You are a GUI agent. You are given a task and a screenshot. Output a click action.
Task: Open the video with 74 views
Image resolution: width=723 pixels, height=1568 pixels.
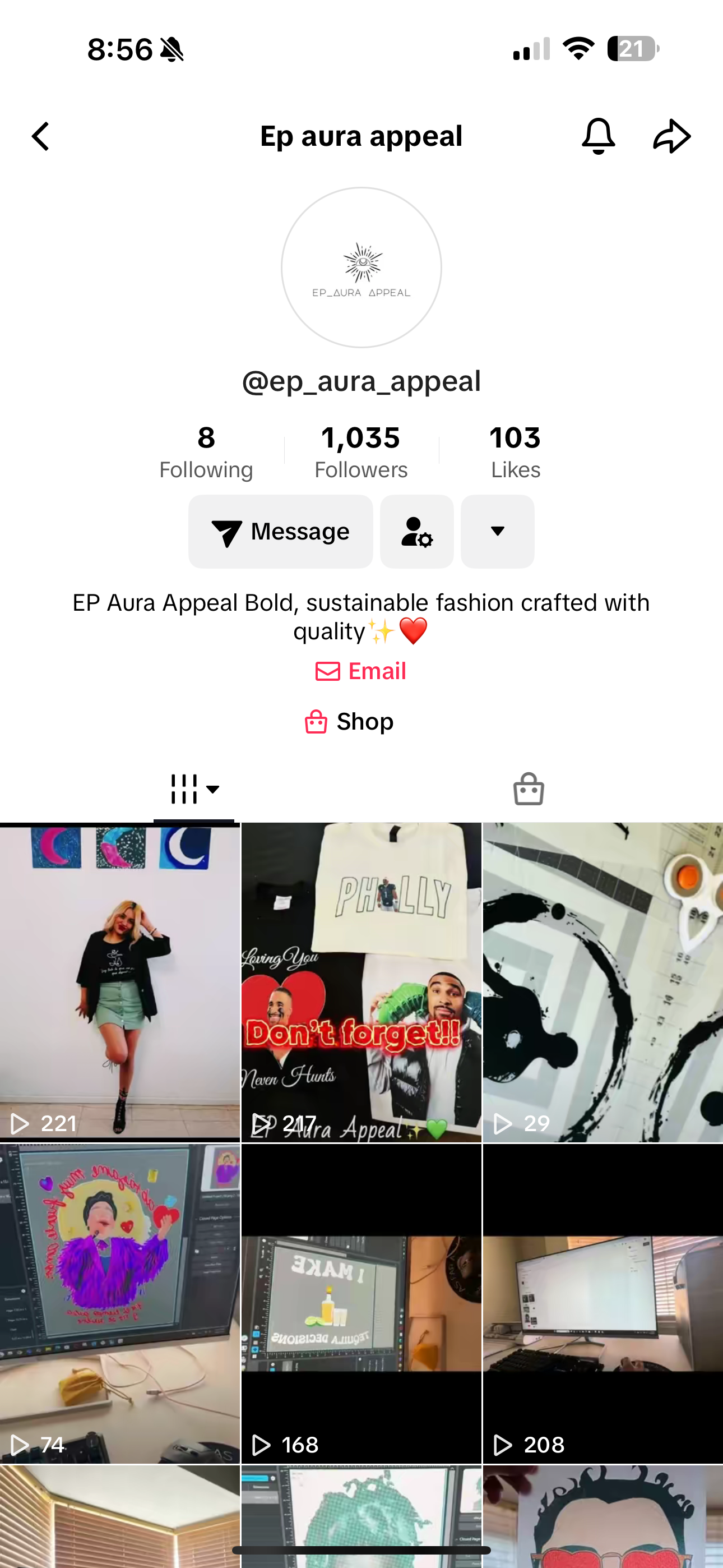(120, 1304)
